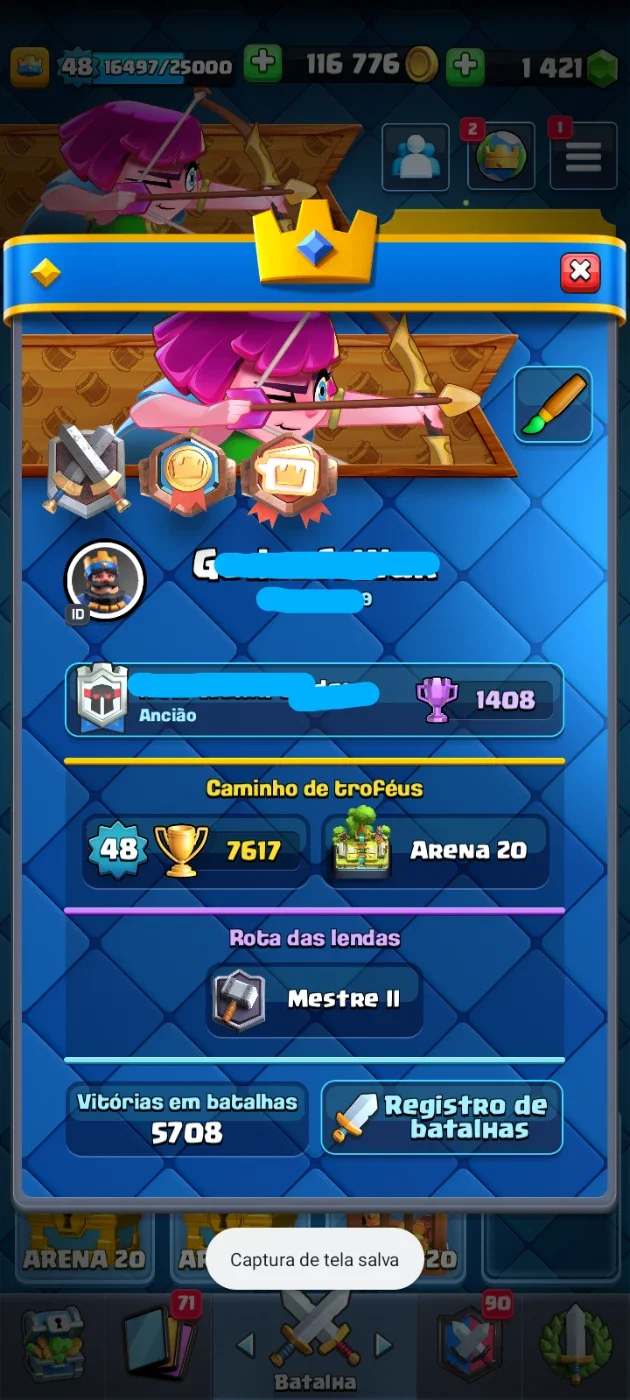Viewport: 630px width, 1400px height.
Task: Tap the clan row with 1408 trophies
Action: (314, 700)
